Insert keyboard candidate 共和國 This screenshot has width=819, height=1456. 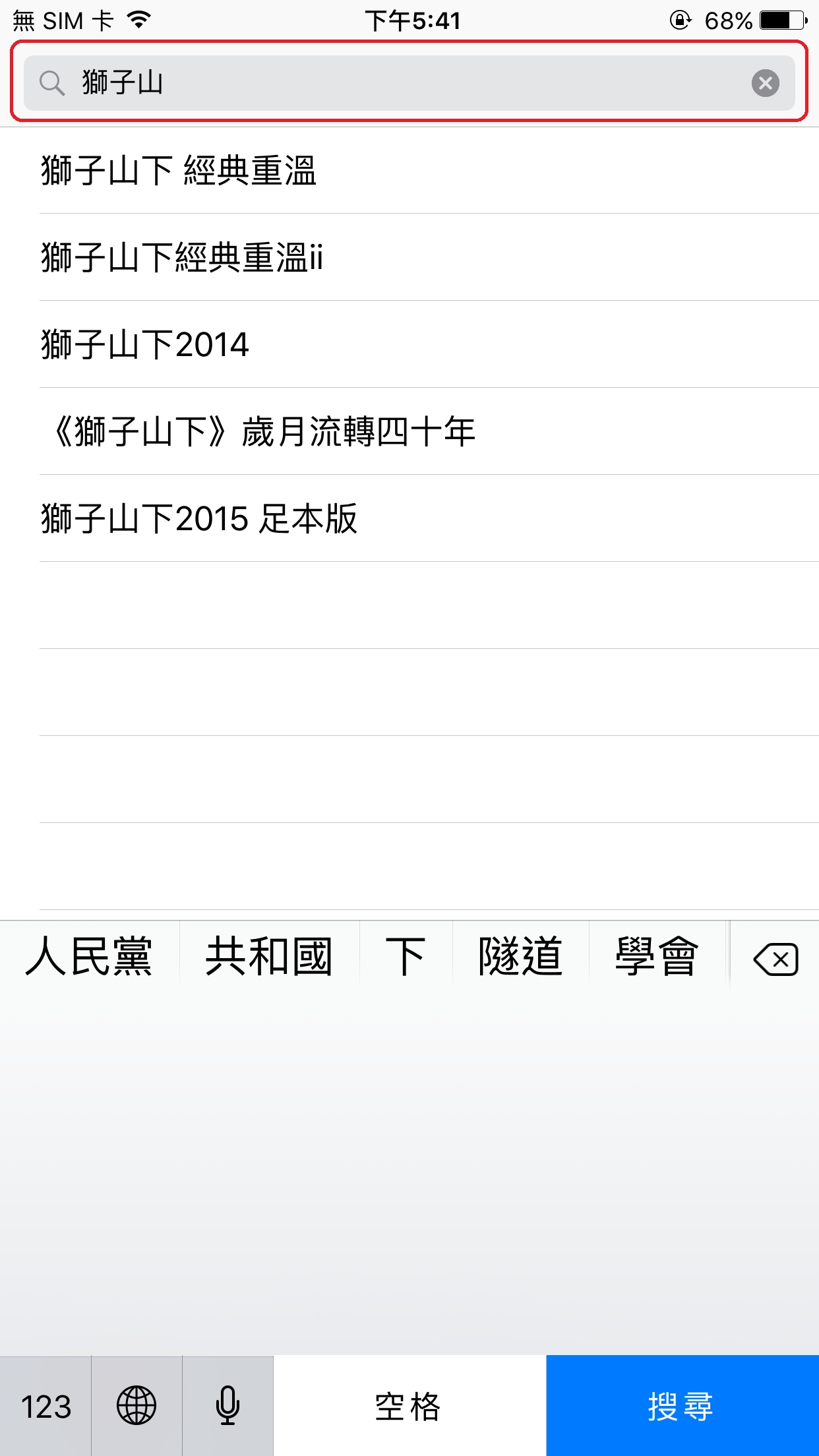point(269,956)
